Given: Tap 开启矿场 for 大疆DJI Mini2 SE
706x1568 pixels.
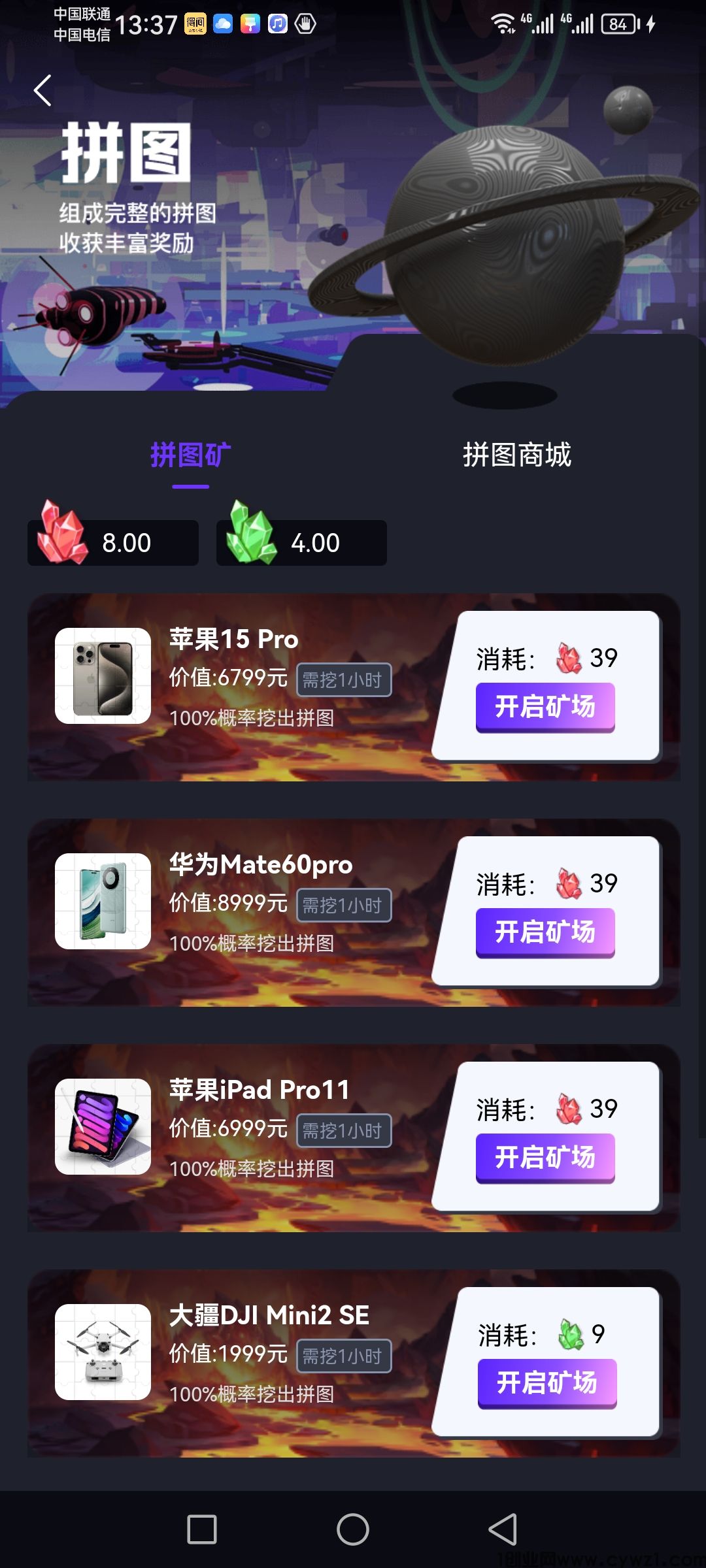Looking at the screenshot, I should coord(546,1383).
